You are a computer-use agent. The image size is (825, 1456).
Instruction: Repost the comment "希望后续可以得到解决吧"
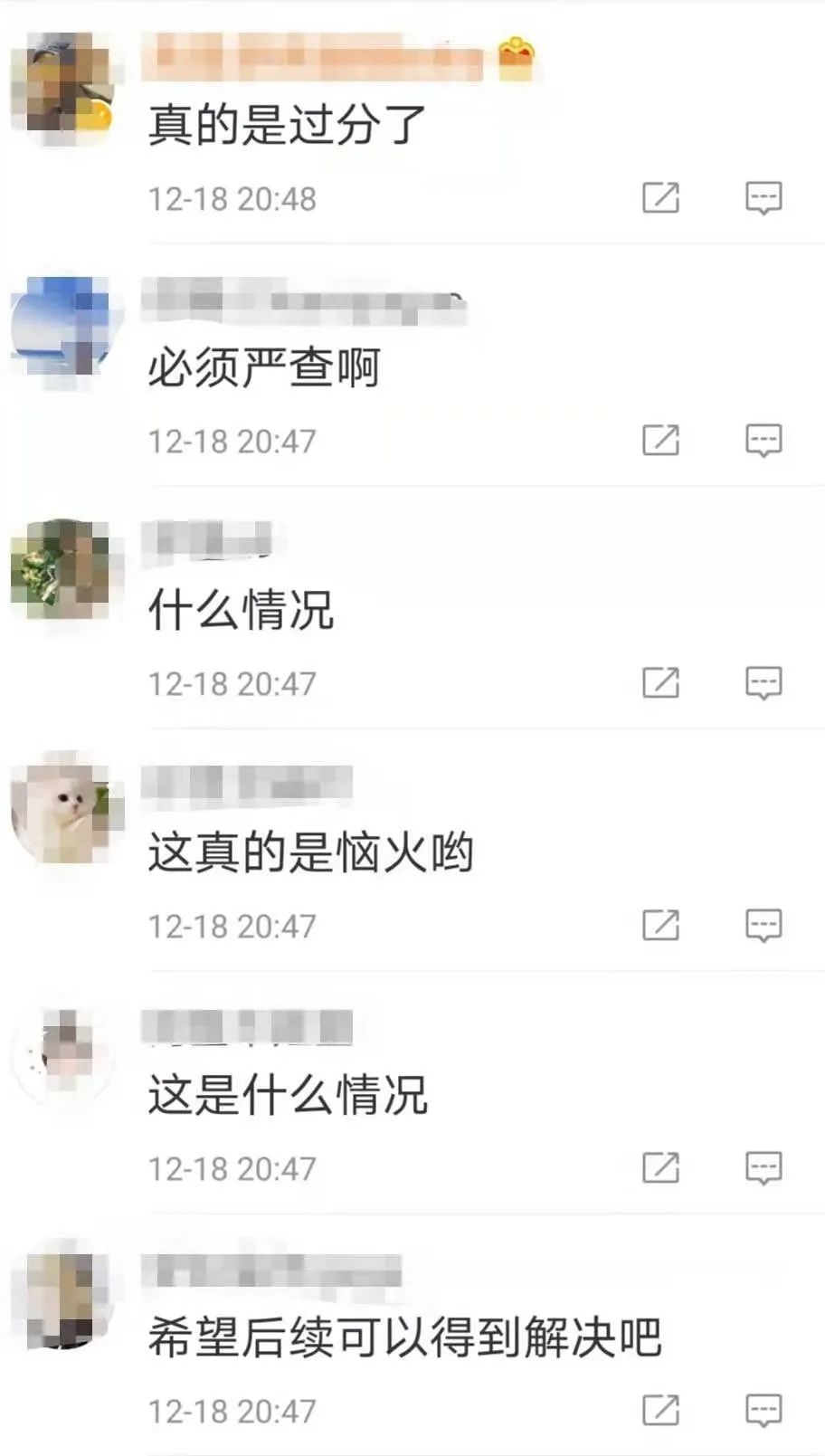point(660,1410)
